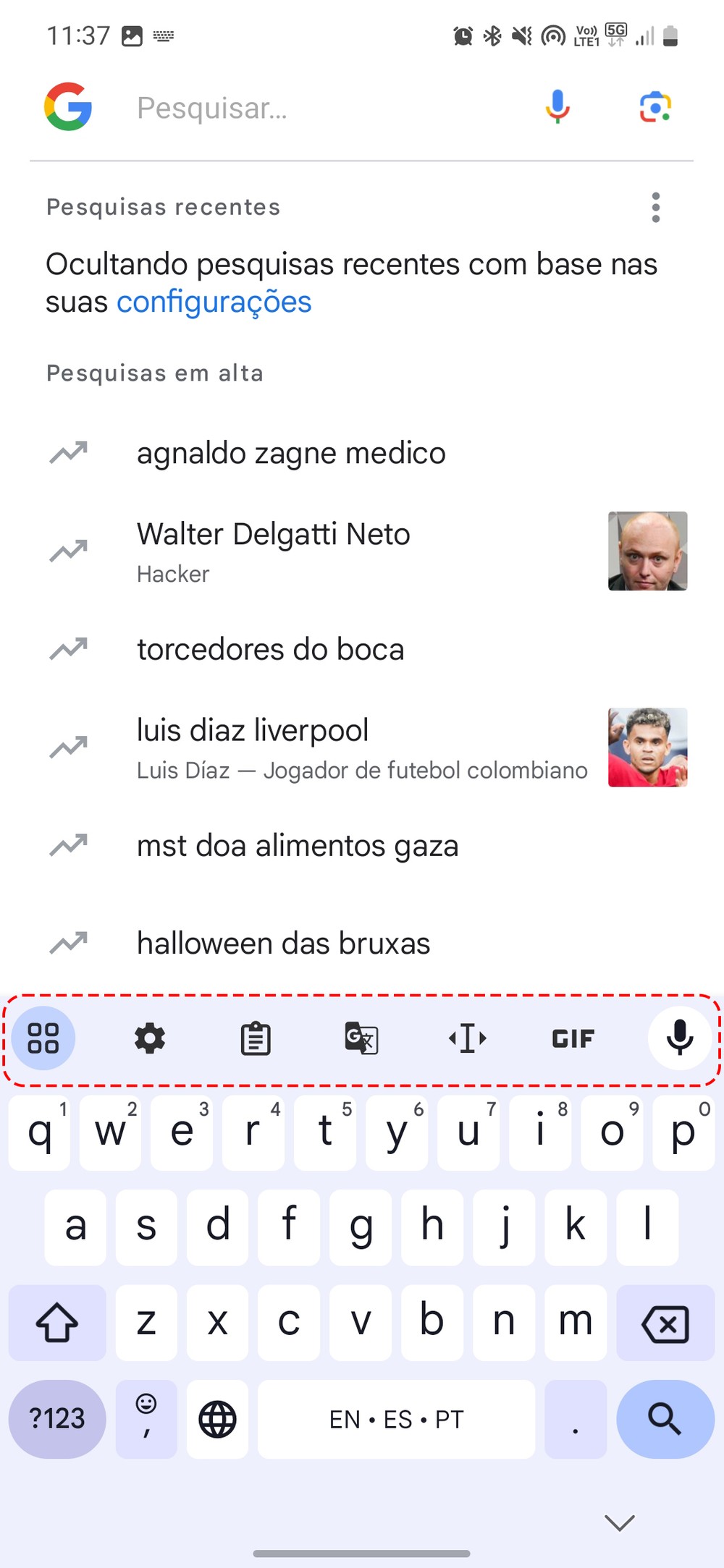This screenshot has width=724, height=1568.
Task: Open the GIF picker
Action: [573, 1039]
